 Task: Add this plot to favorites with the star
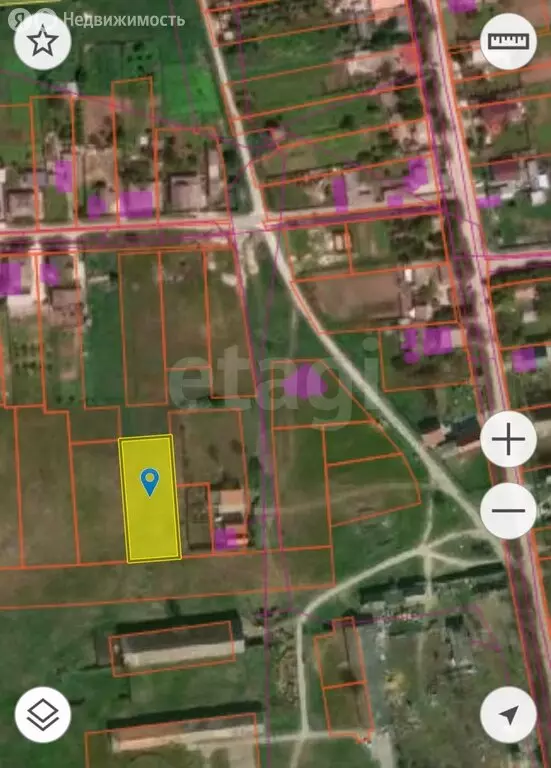pos(43,42)
